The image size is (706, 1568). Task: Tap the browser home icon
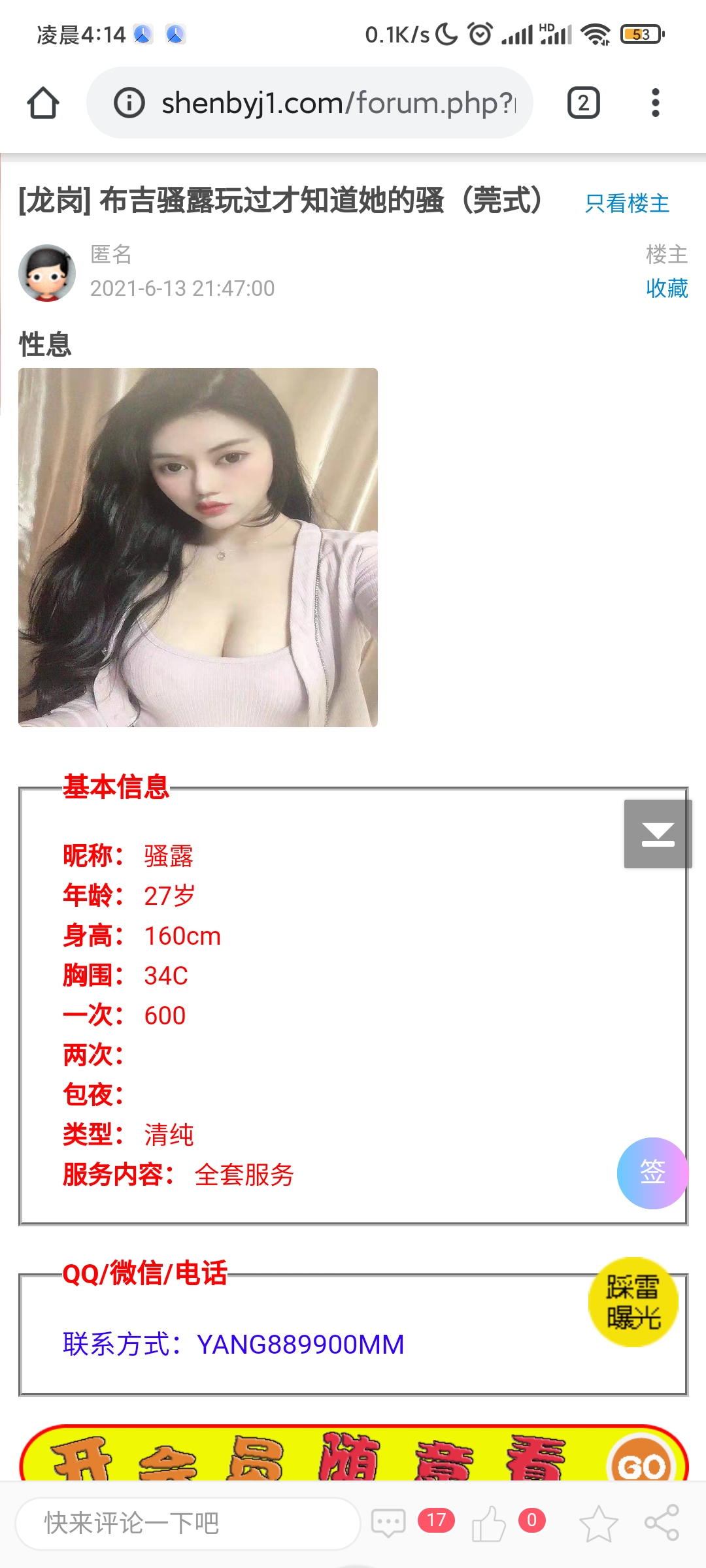43,103
